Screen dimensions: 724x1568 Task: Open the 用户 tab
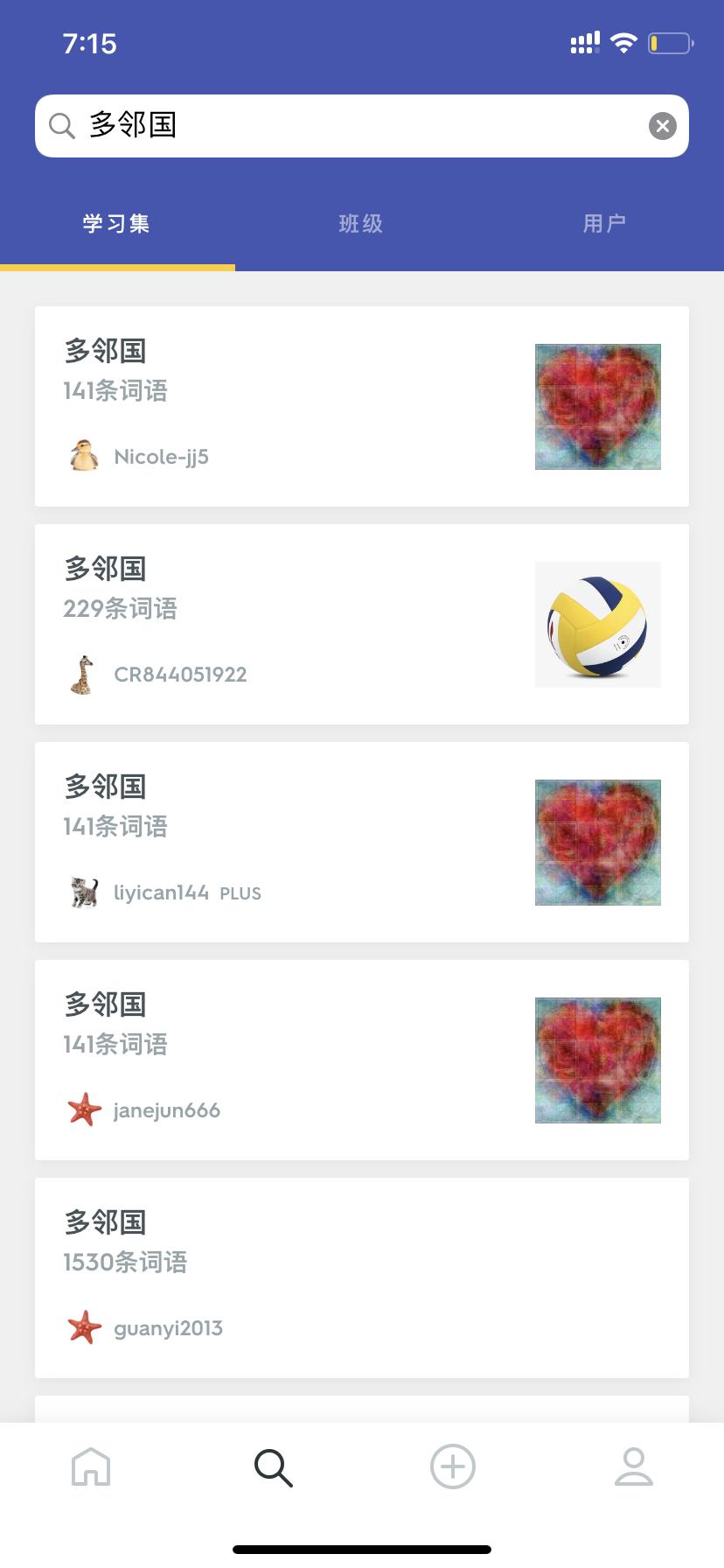coord(603,223)
